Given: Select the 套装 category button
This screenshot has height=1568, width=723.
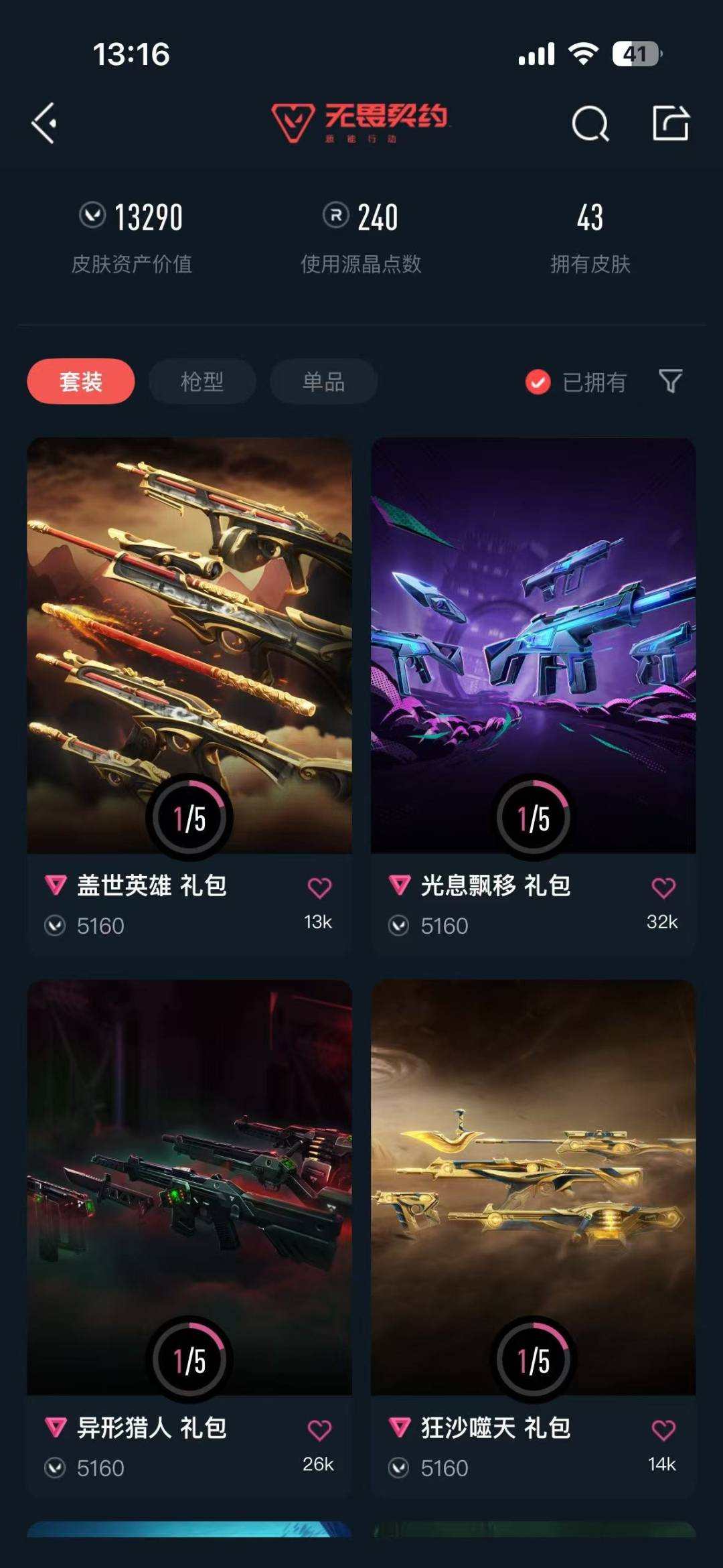Looking at the screenshot, I should click(x=82, y=380).
